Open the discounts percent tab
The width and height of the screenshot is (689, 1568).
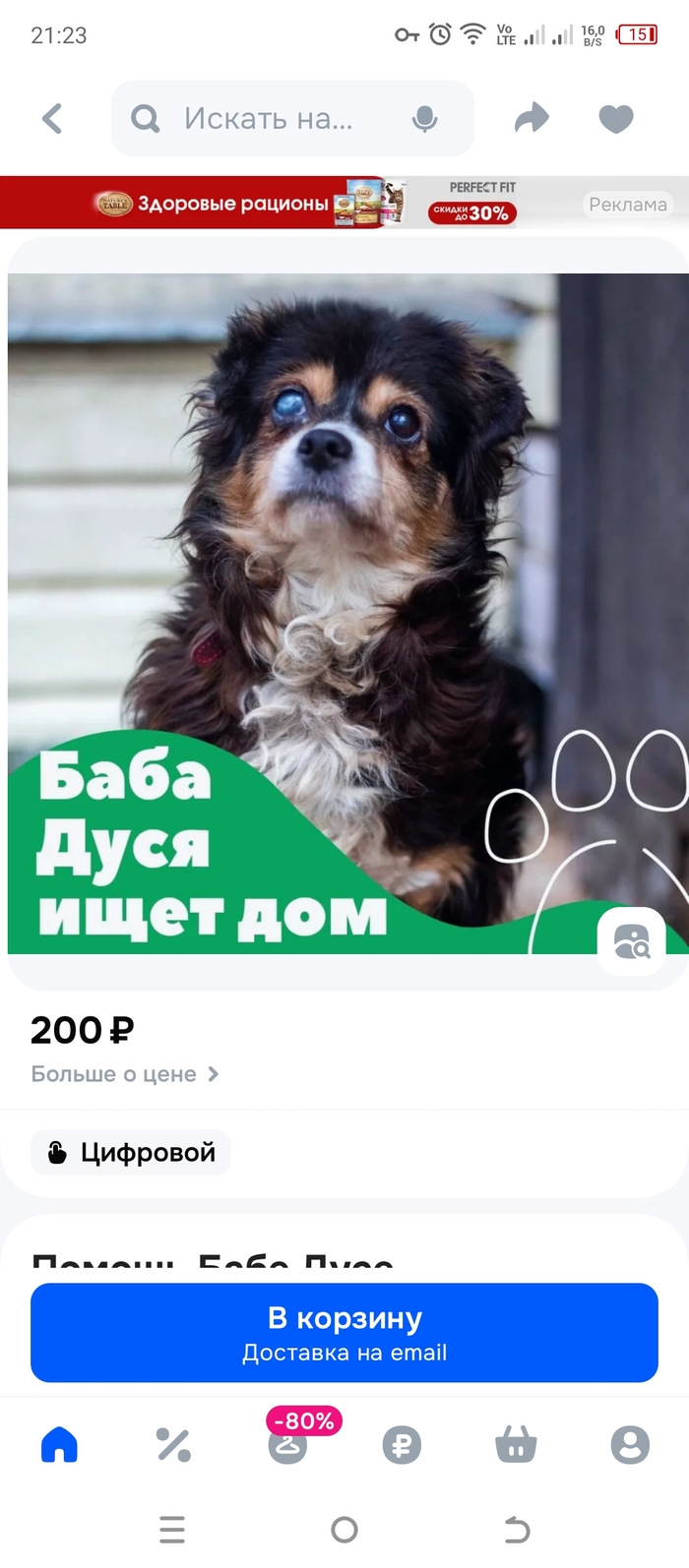click(x=173, y=1444)
